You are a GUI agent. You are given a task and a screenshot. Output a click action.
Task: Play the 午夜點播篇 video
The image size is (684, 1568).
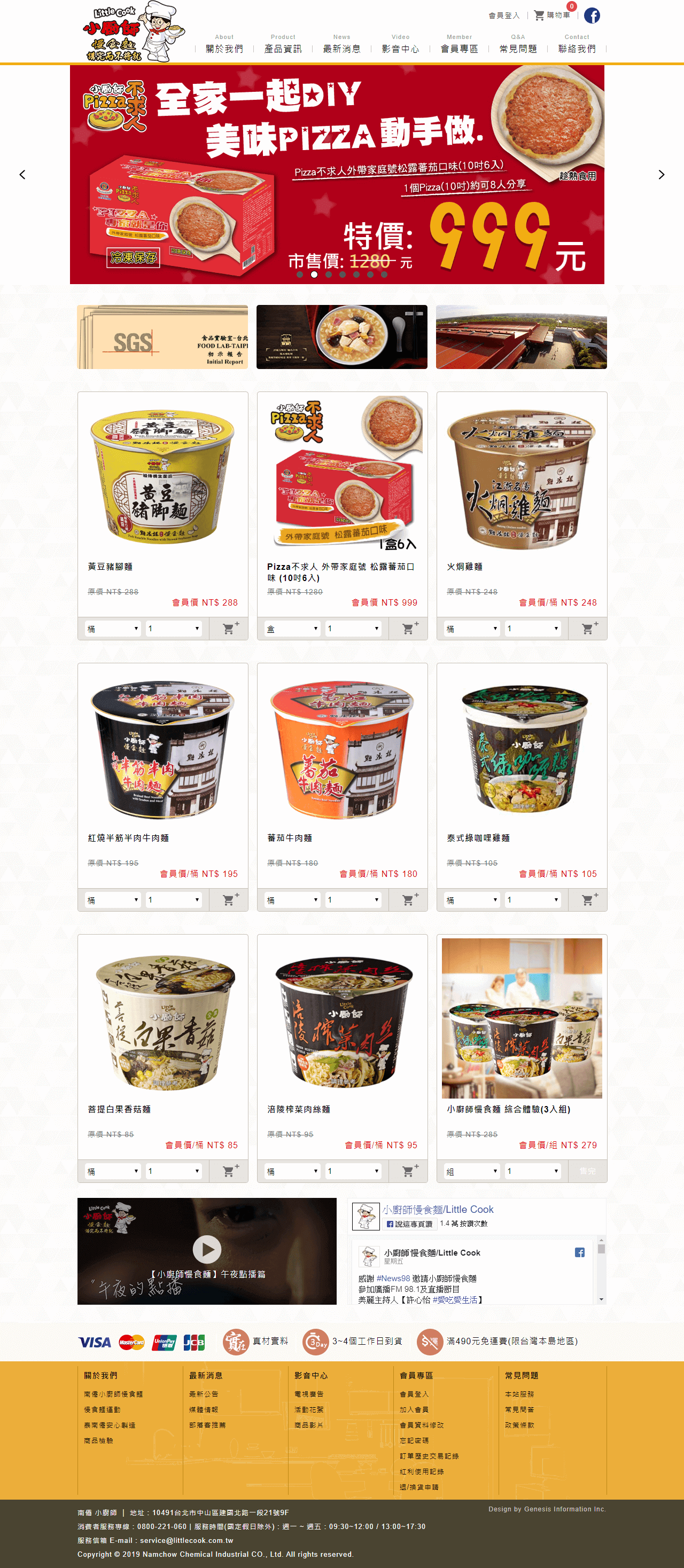[207, 1249]
